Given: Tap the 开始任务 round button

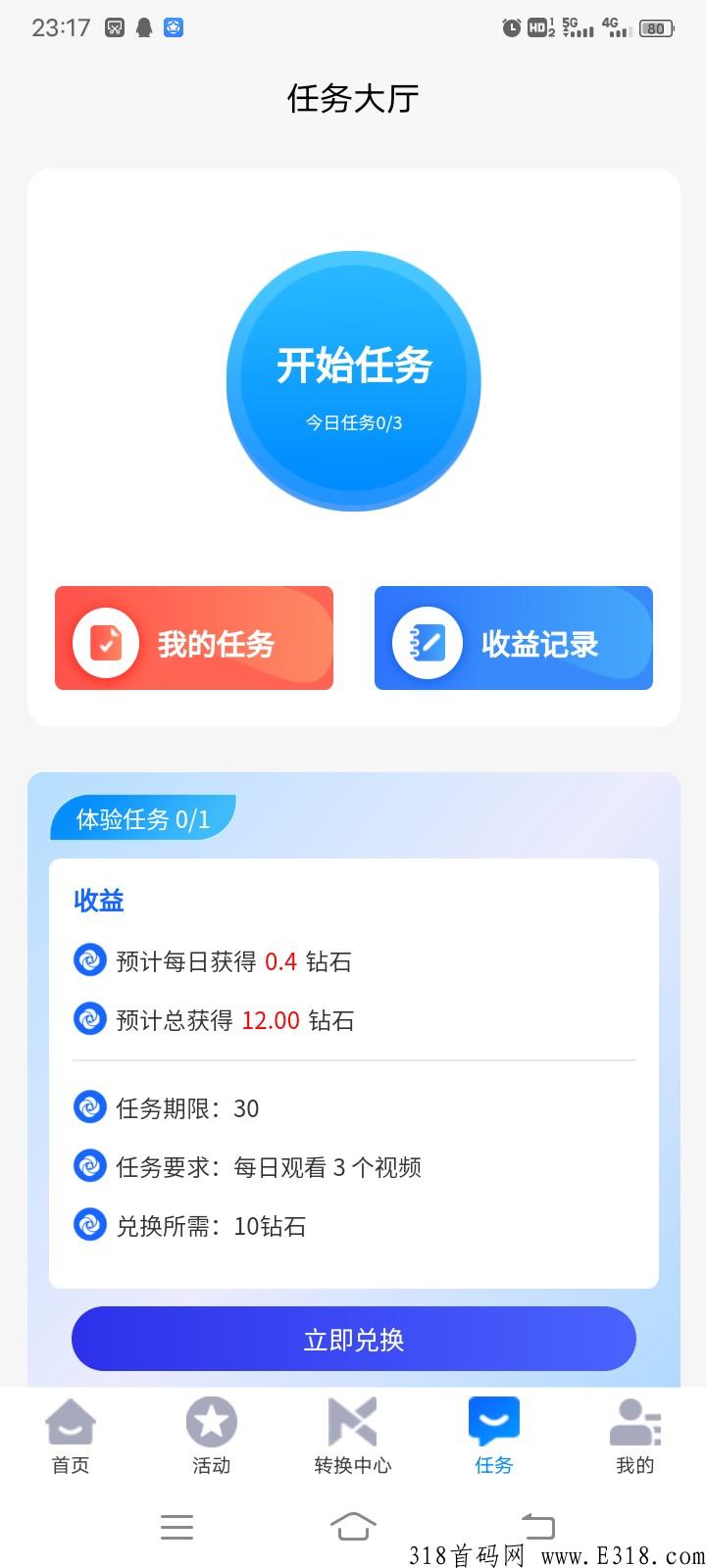Looking at the screenshot, I should click(x=353, y=381).
